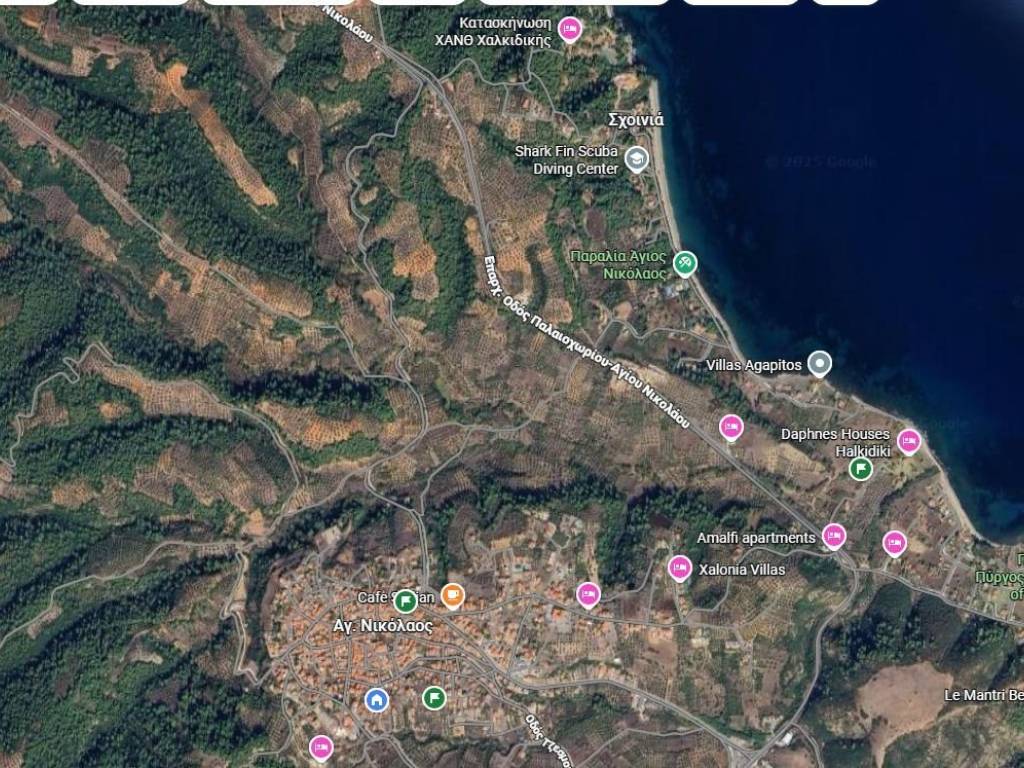View the Xalonia Villas hotel pin
This screenshot has width=1024, height=768.
tap(680, 568)
